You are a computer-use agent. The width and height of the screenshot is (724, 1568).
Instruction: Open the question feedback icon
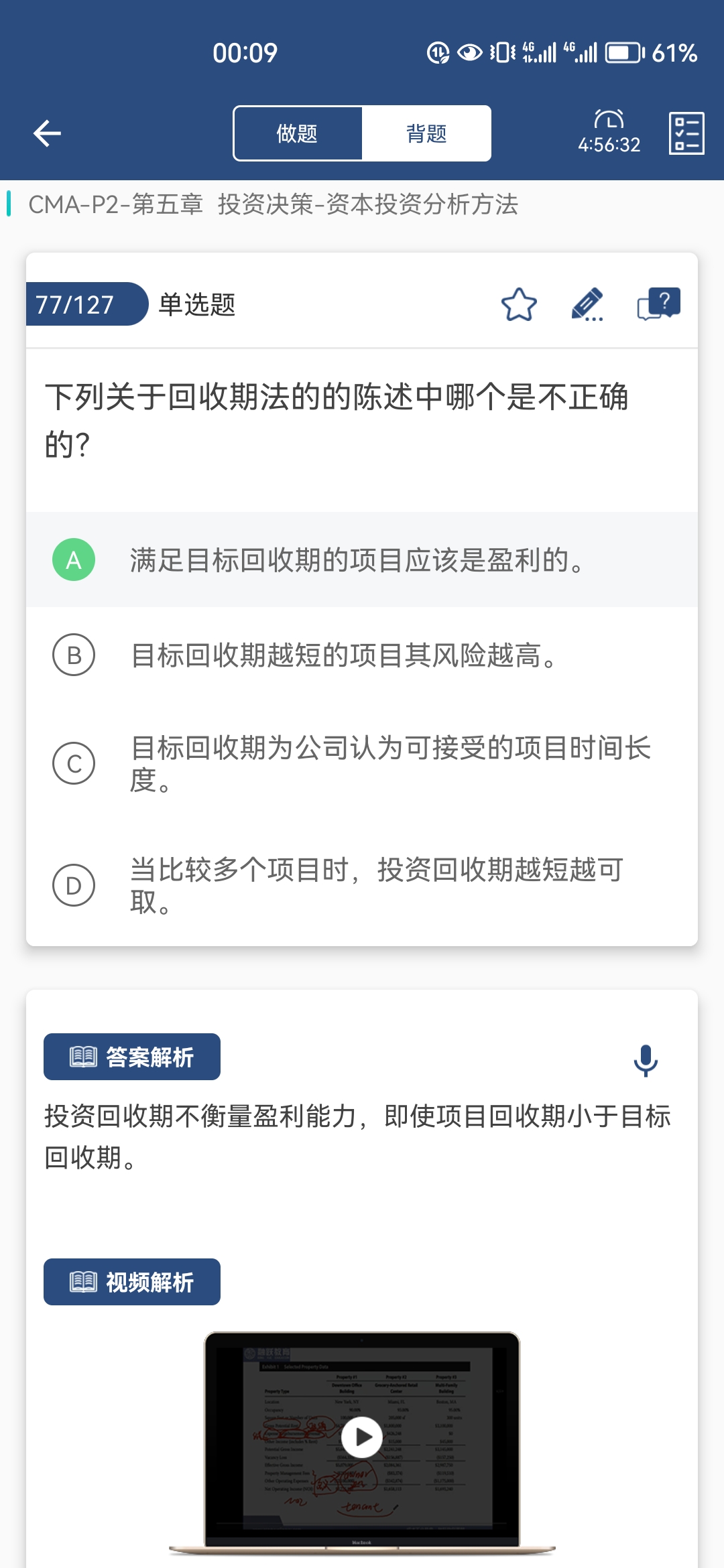659,305
